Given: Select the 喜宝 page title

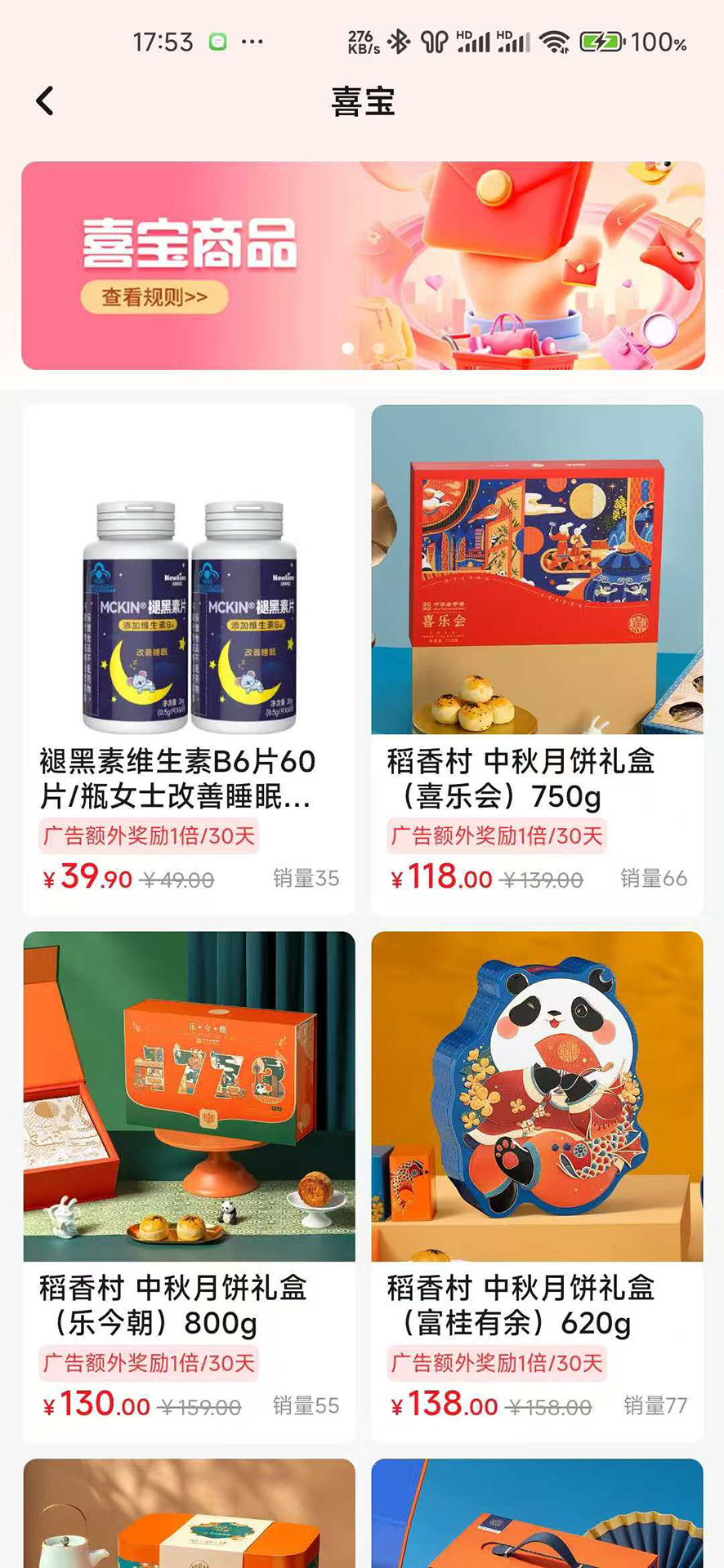Looking at the screenshot, I should [x=362, y=101].
